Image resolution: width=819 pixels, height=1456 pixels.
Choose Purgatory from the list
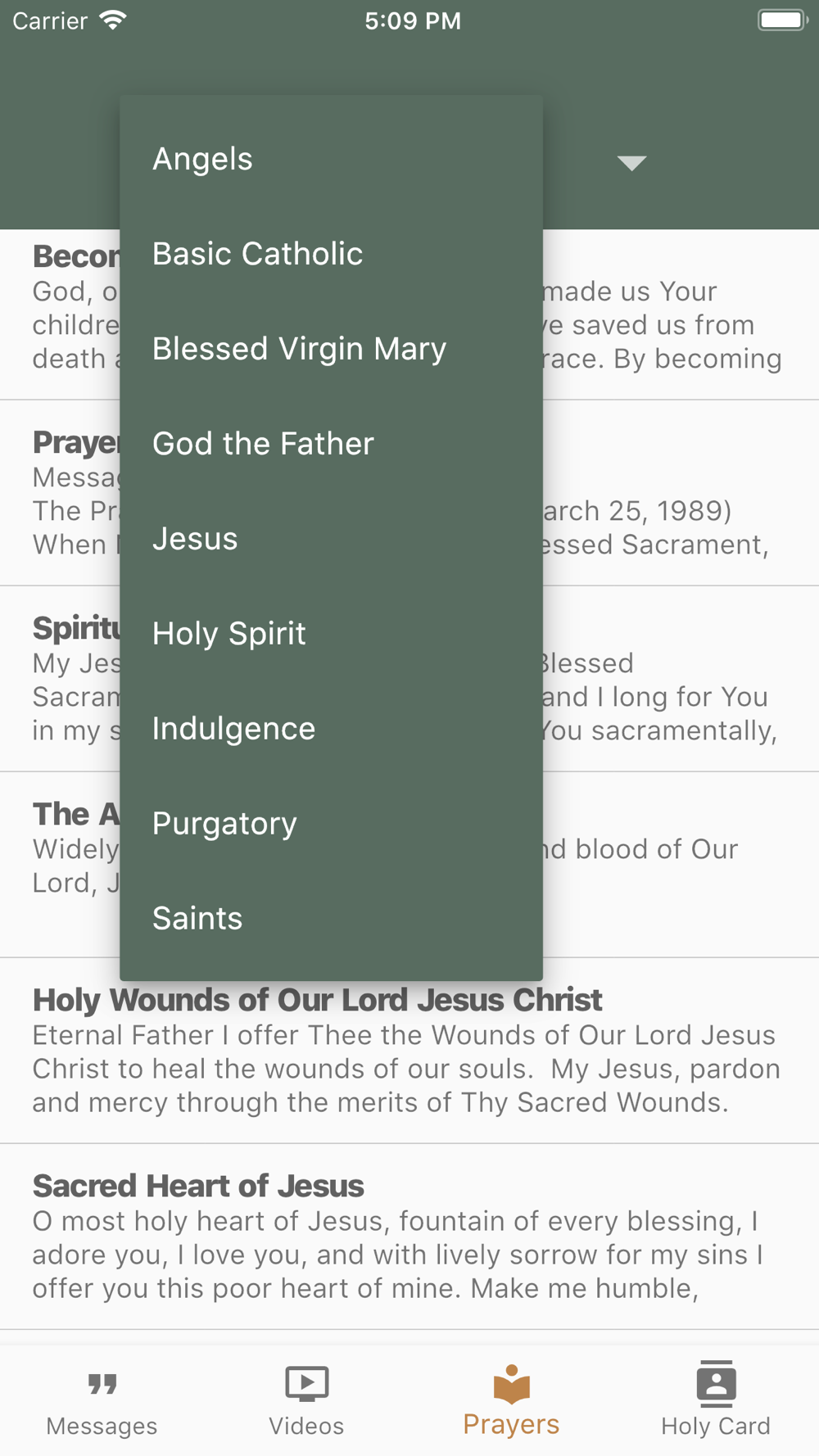[x=331, y=824]
